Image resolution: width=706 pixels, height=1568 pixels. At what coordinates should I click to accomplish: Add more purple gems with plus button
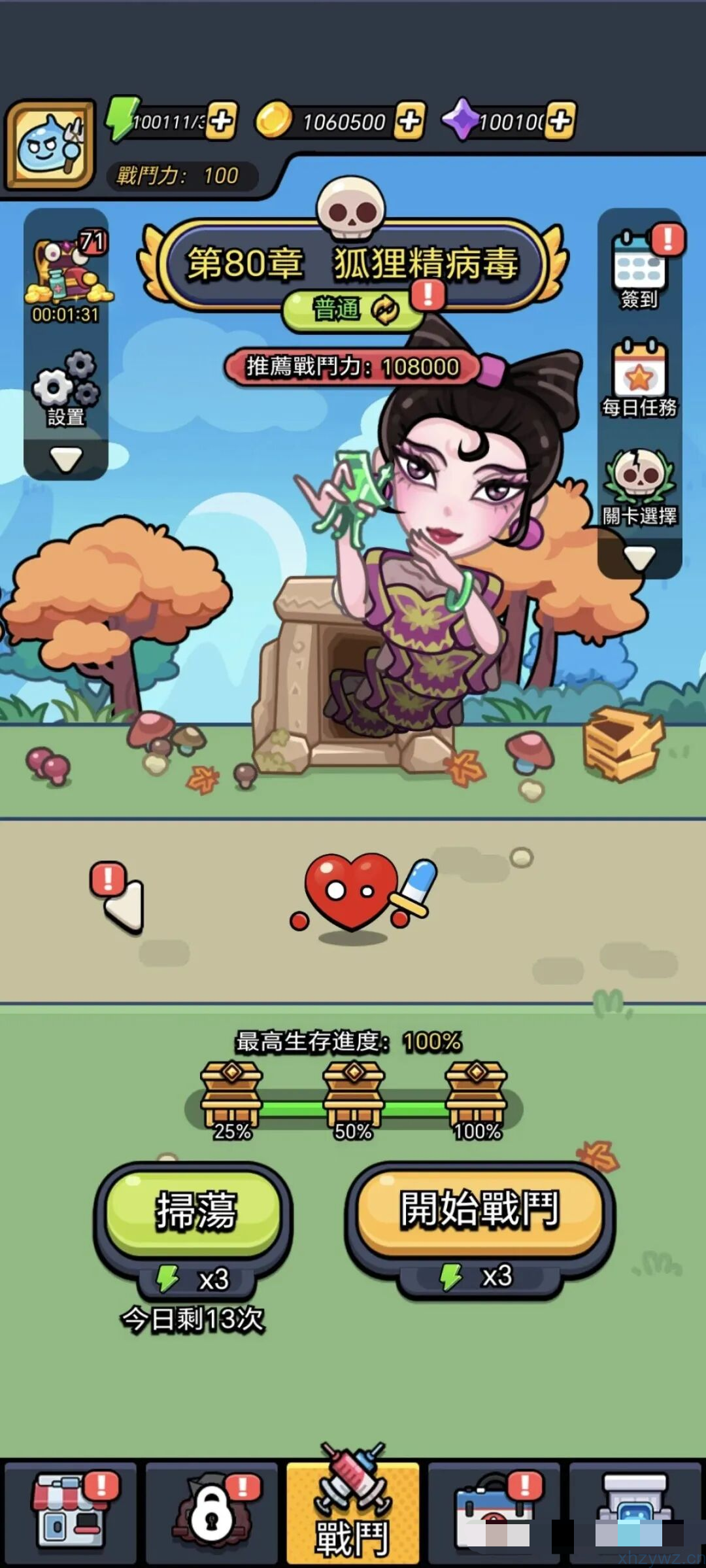(x=561, y=121)
